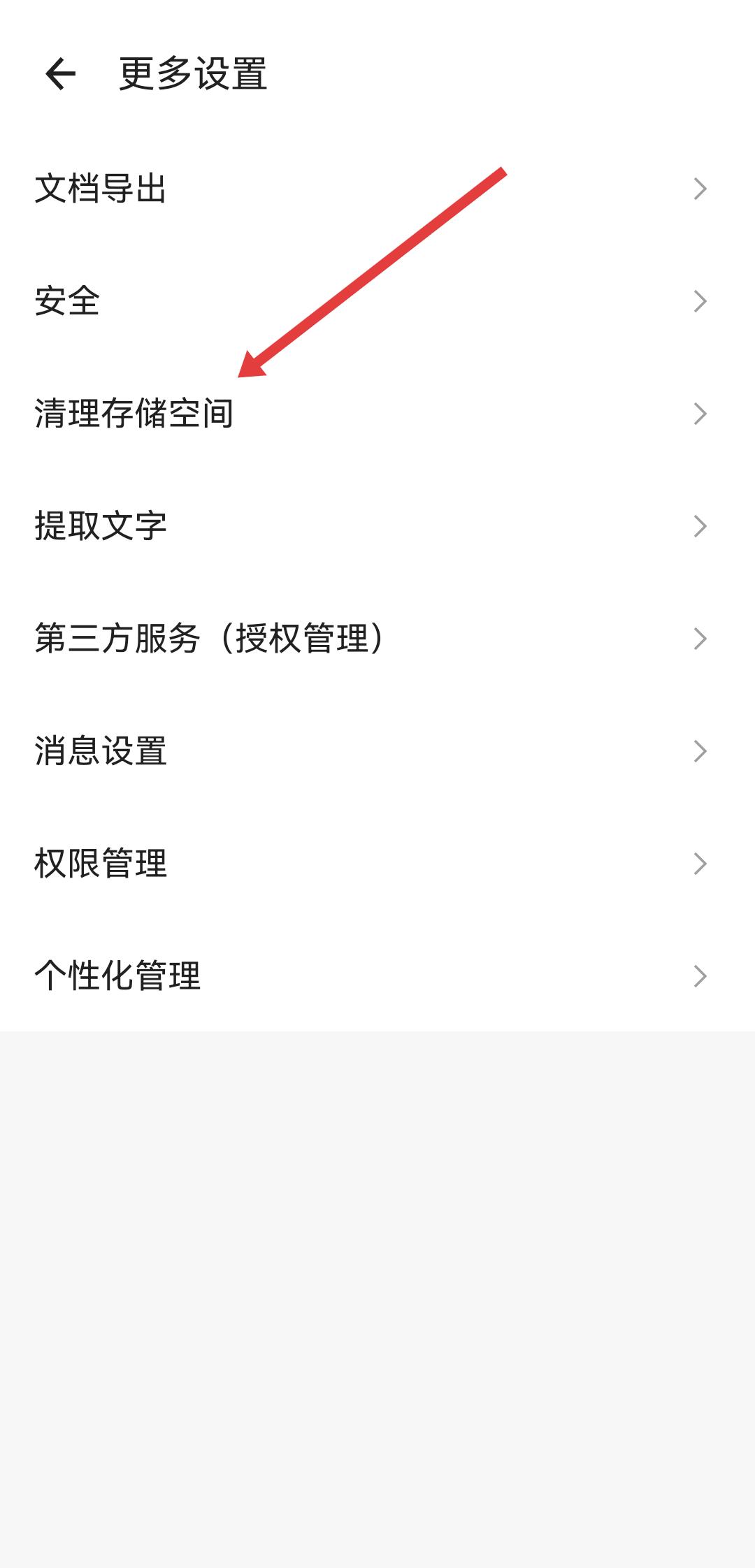
Task: Go back from 更多设置 page
Action: tap(60, 73)
